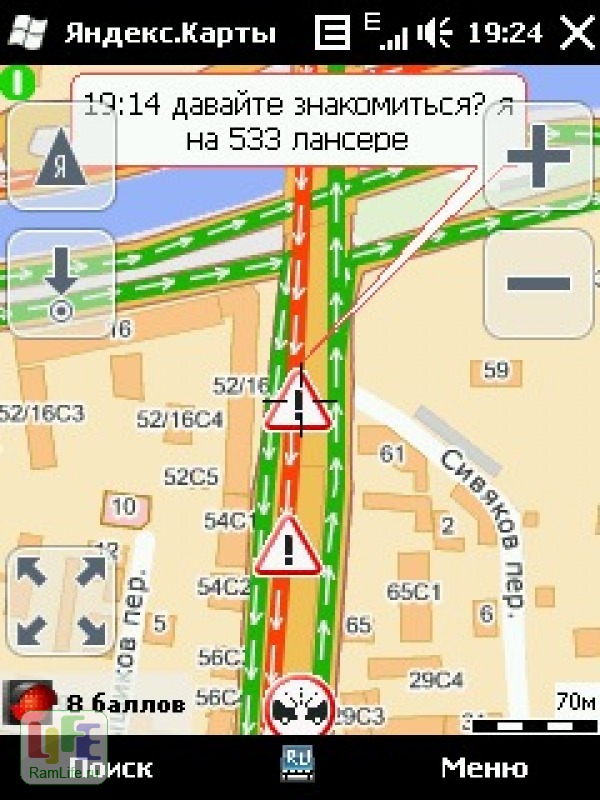
Task: Open the Меню softkey
Action: (485, 768)
